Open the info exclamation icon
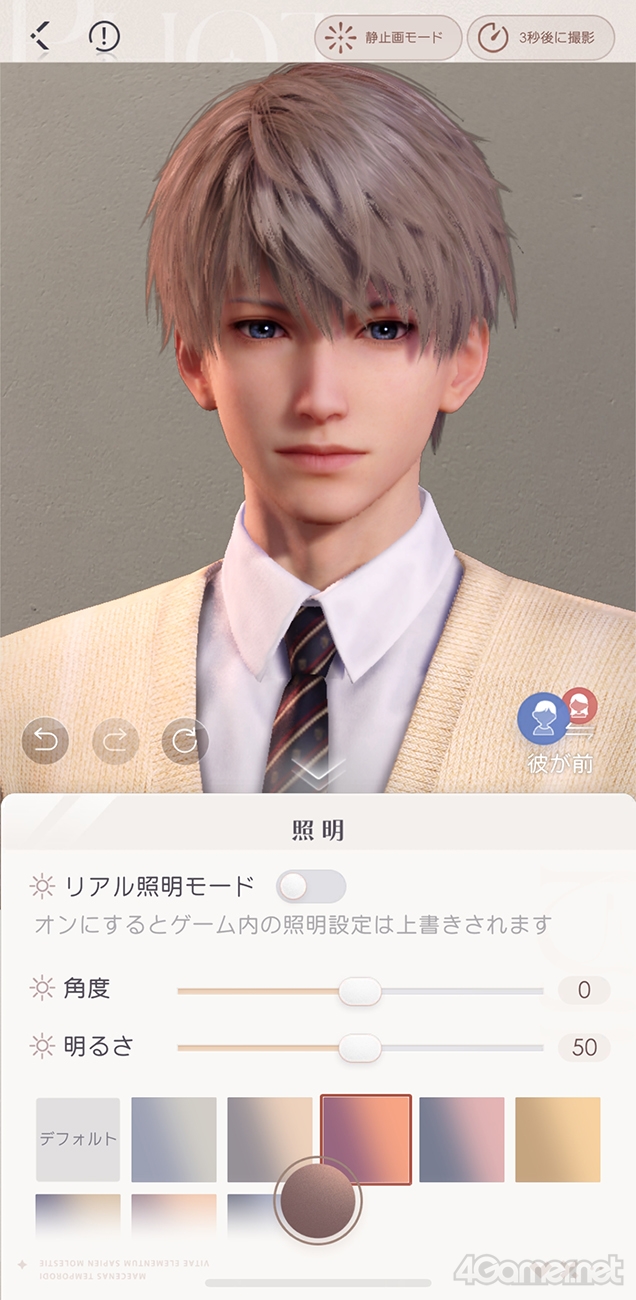 click(x=104, y=37)
